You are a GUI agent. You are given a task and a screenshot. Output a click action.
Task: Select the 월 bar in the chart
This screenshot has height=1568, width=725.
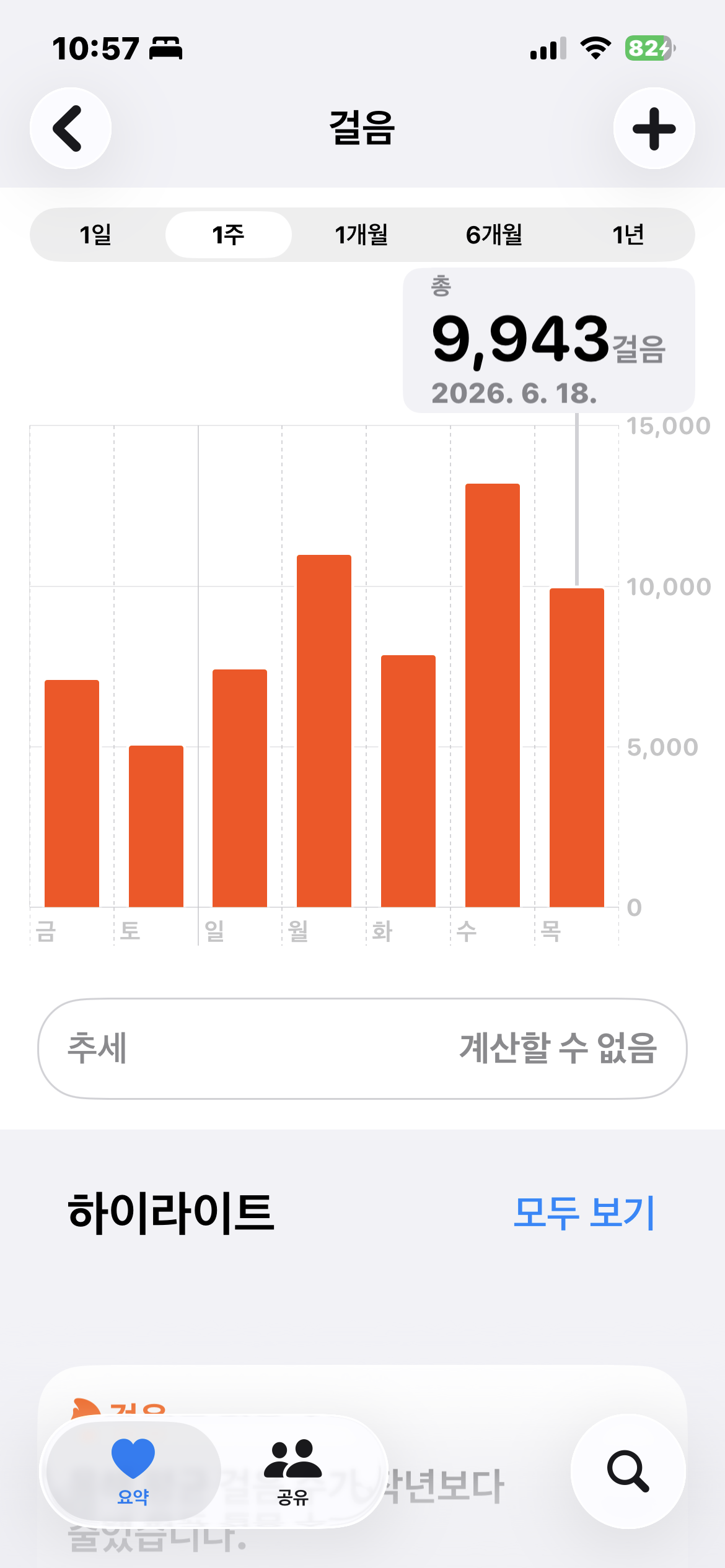pyautogui.click(x=324, y=731)
